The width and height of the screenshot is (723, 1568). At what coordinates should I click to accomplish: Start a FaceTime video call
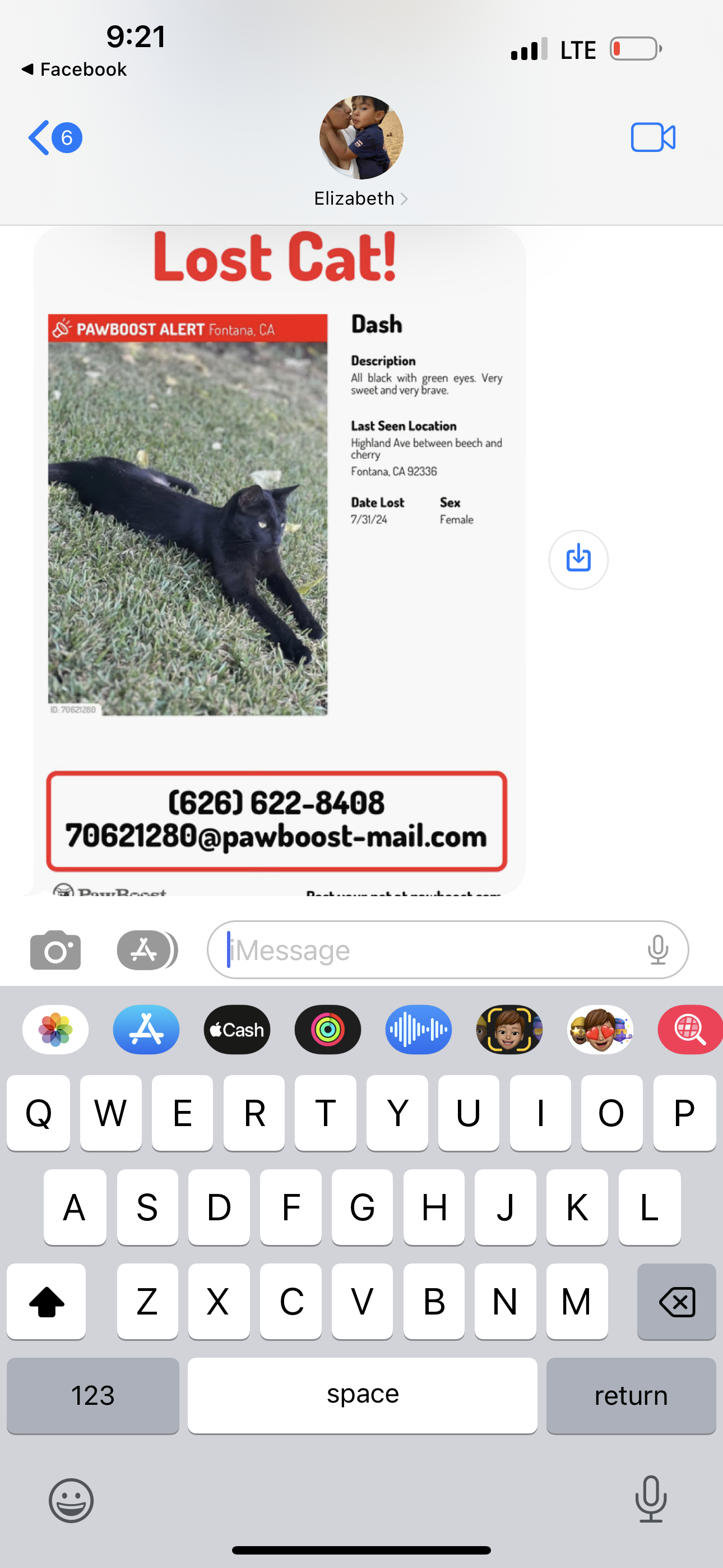coord(653,137)
